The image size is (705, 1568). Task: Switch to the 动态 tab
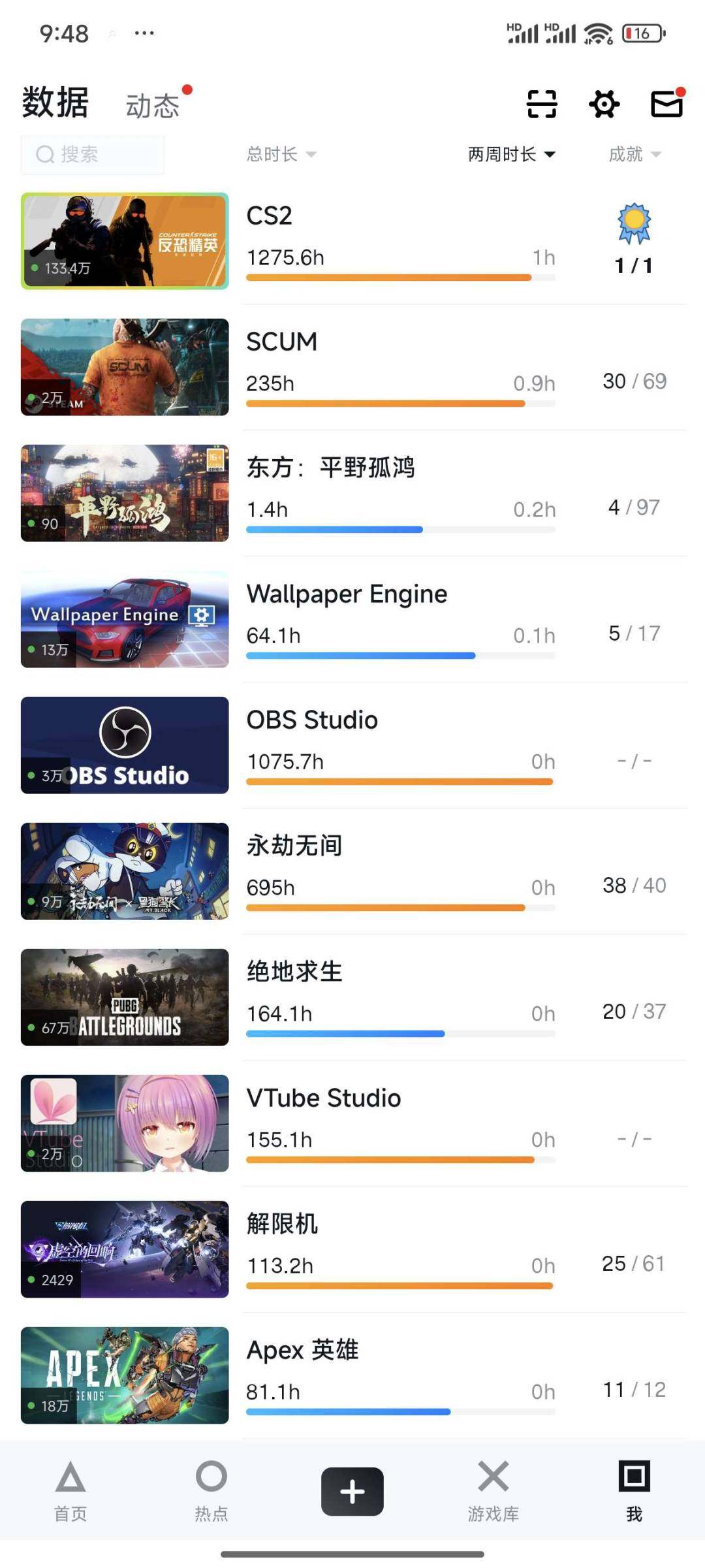tap(153, 106)
